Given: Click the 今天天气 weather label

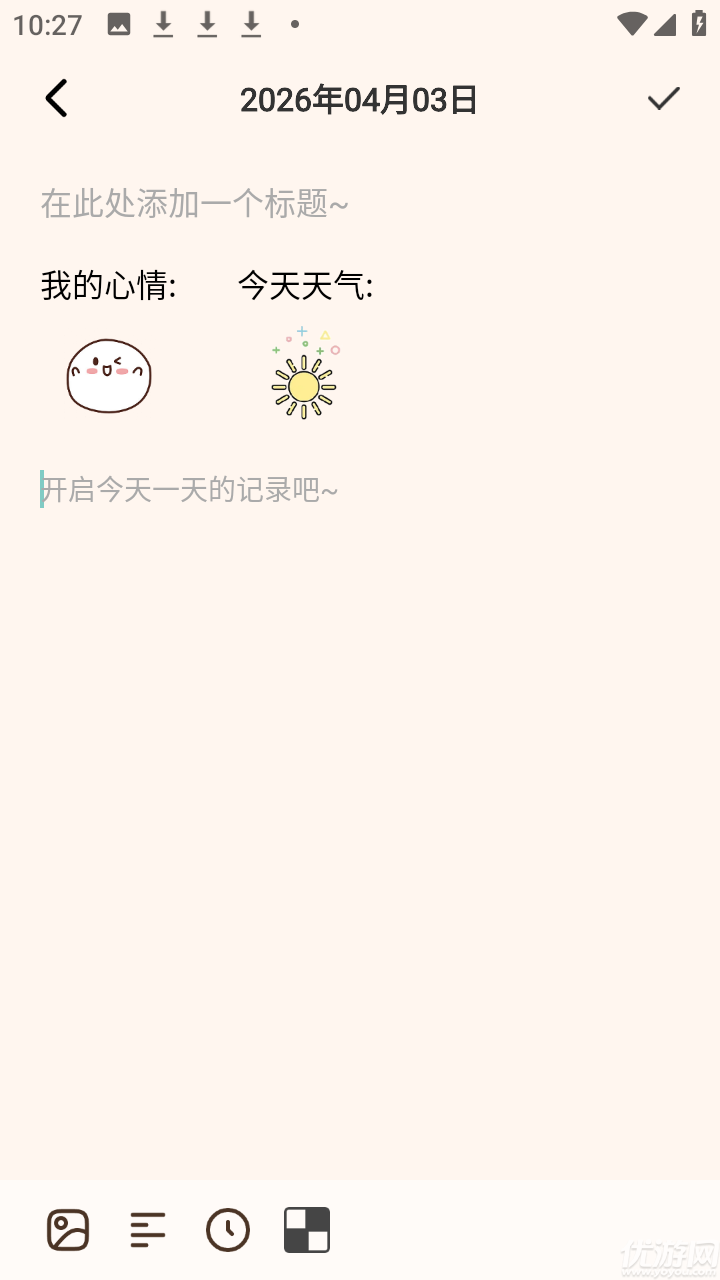Looking at the screenshot, I should [x=303, y=285].
